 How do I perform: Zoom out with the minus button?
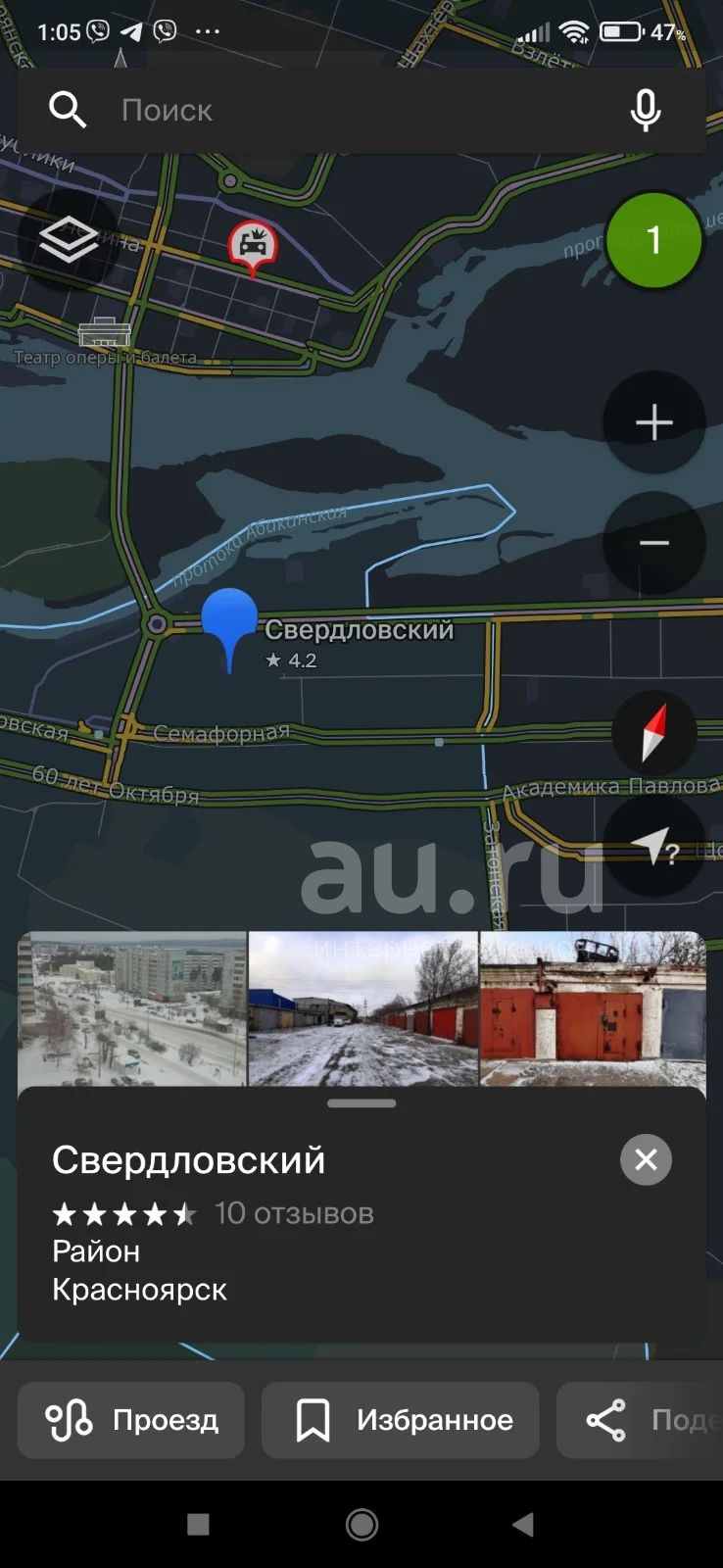tap(653, 543)
